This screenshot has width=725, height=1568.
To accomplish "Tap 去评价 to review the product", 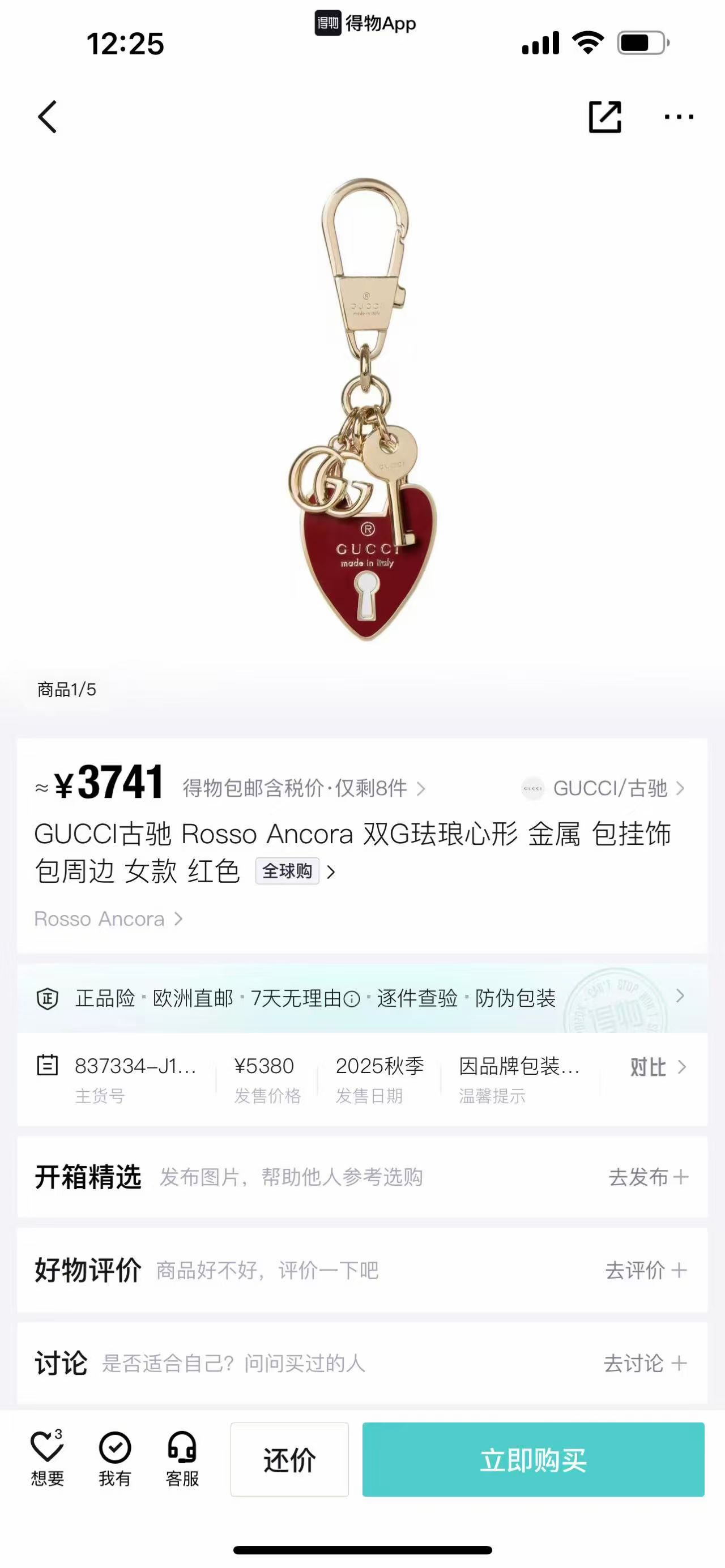I will tap(646, 1270).
